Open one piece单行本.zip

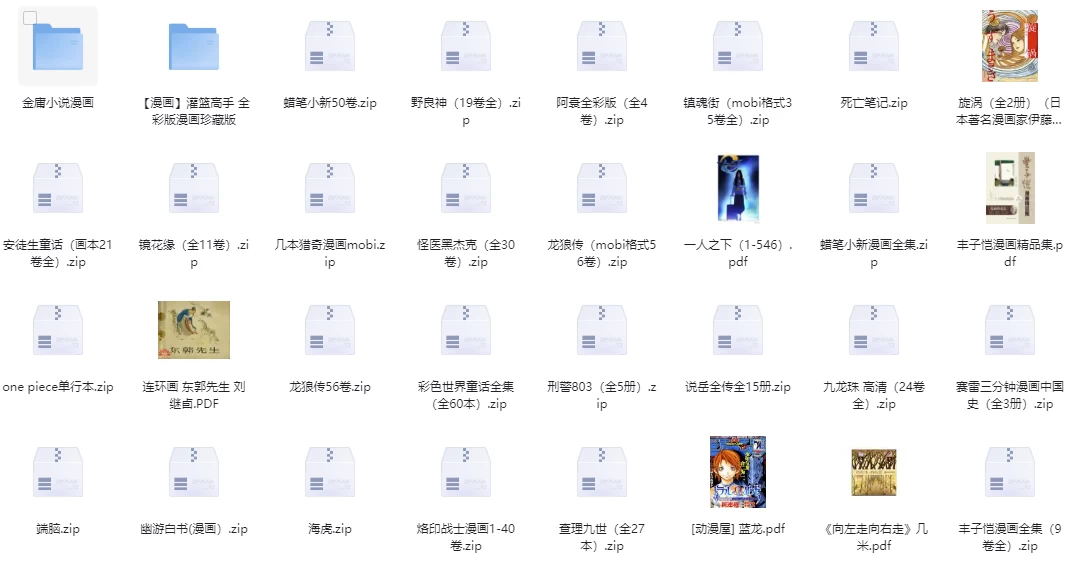pyautogui.click(x=58, y=331)
